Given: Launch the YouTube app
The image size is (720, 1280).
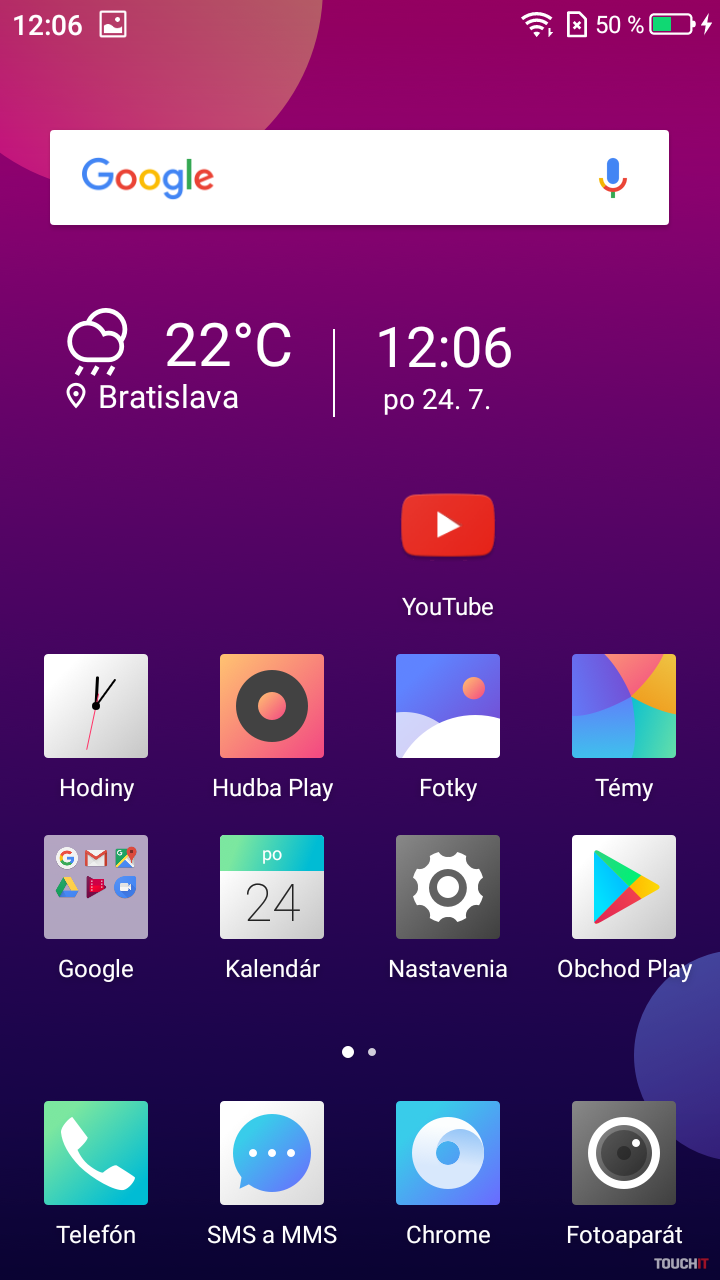Looking at the screenshot, I should (x=447, y=526).
